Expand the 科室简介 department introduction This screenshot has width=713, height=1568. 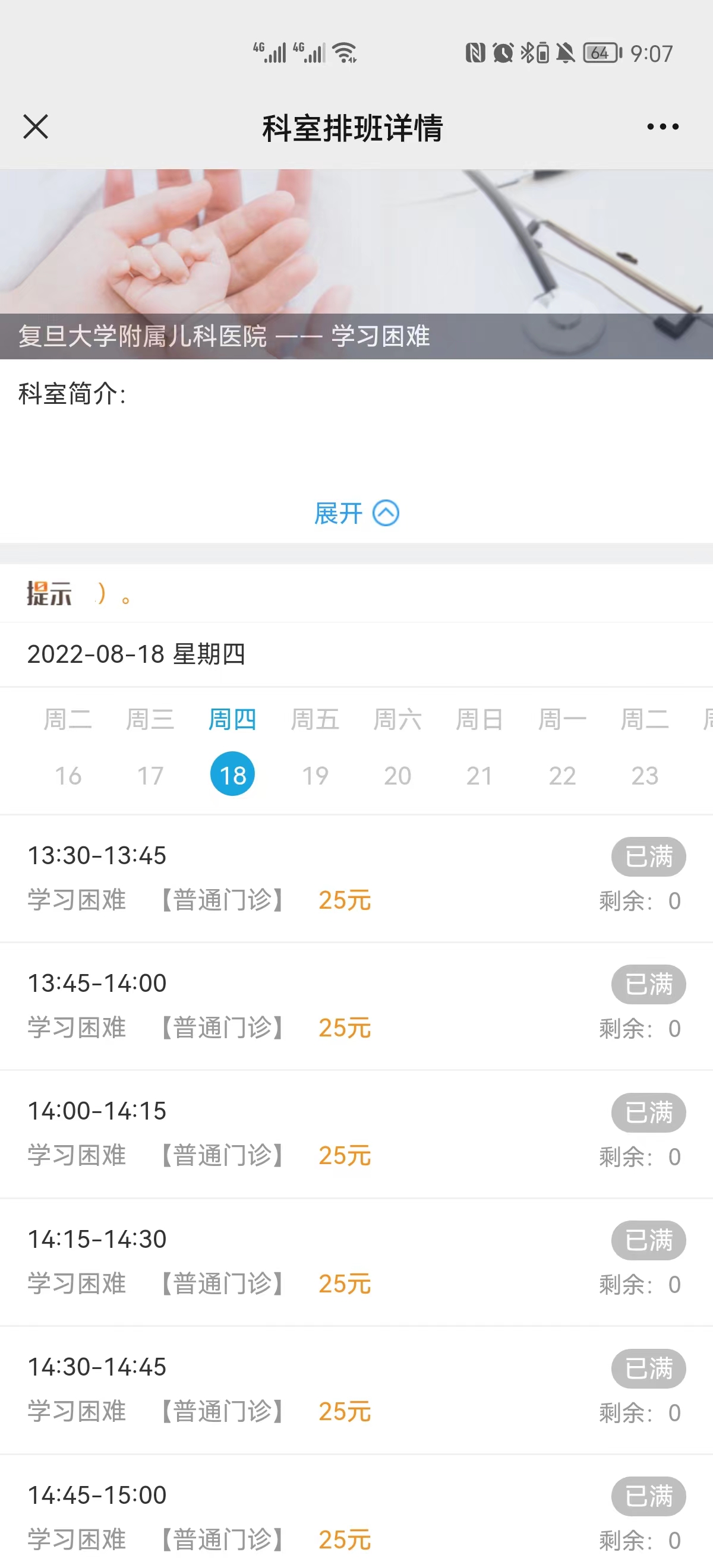[x=356, y=513]
